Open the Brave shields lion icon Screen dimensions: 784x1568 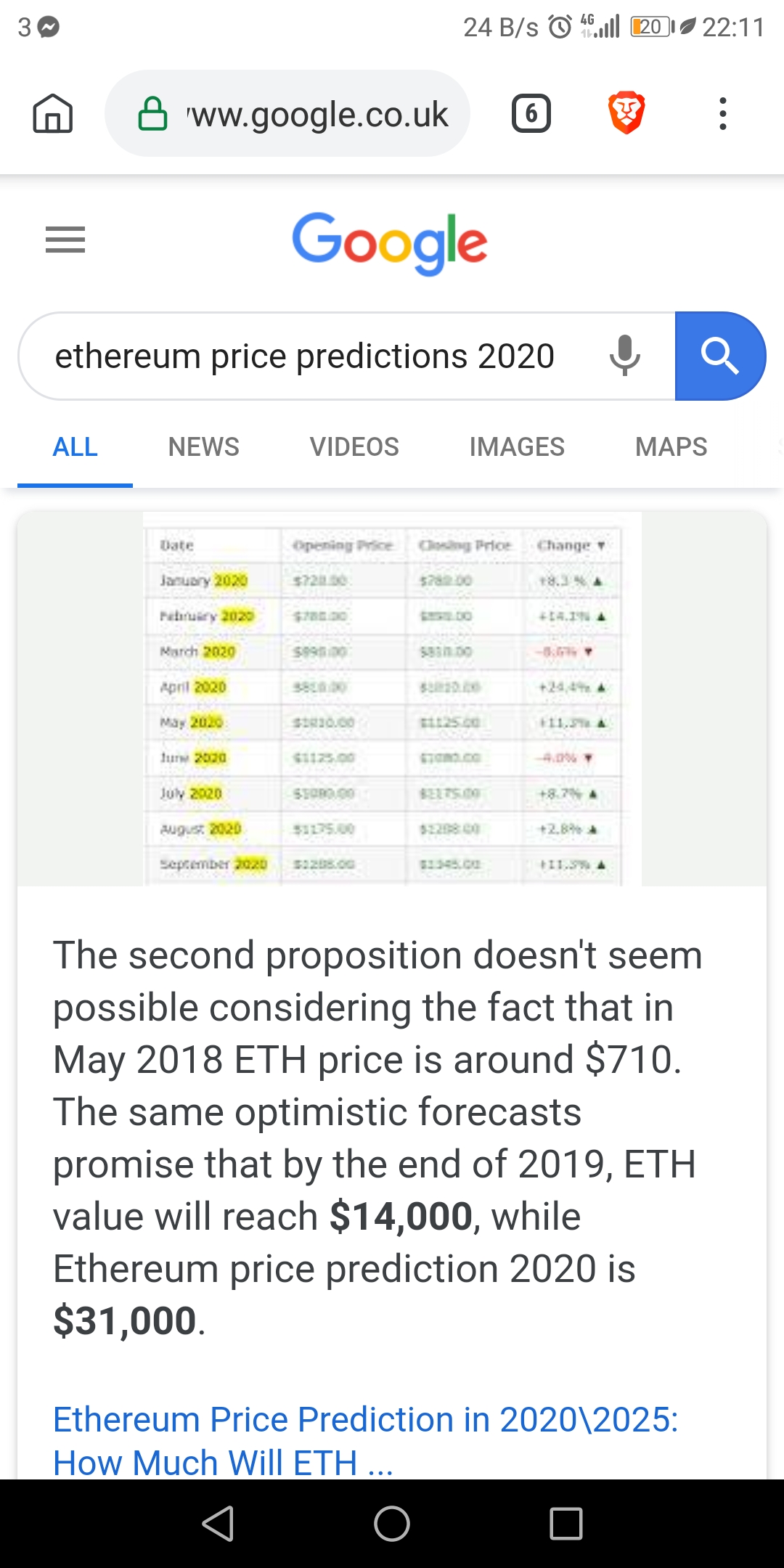click(x=626, y=113)
